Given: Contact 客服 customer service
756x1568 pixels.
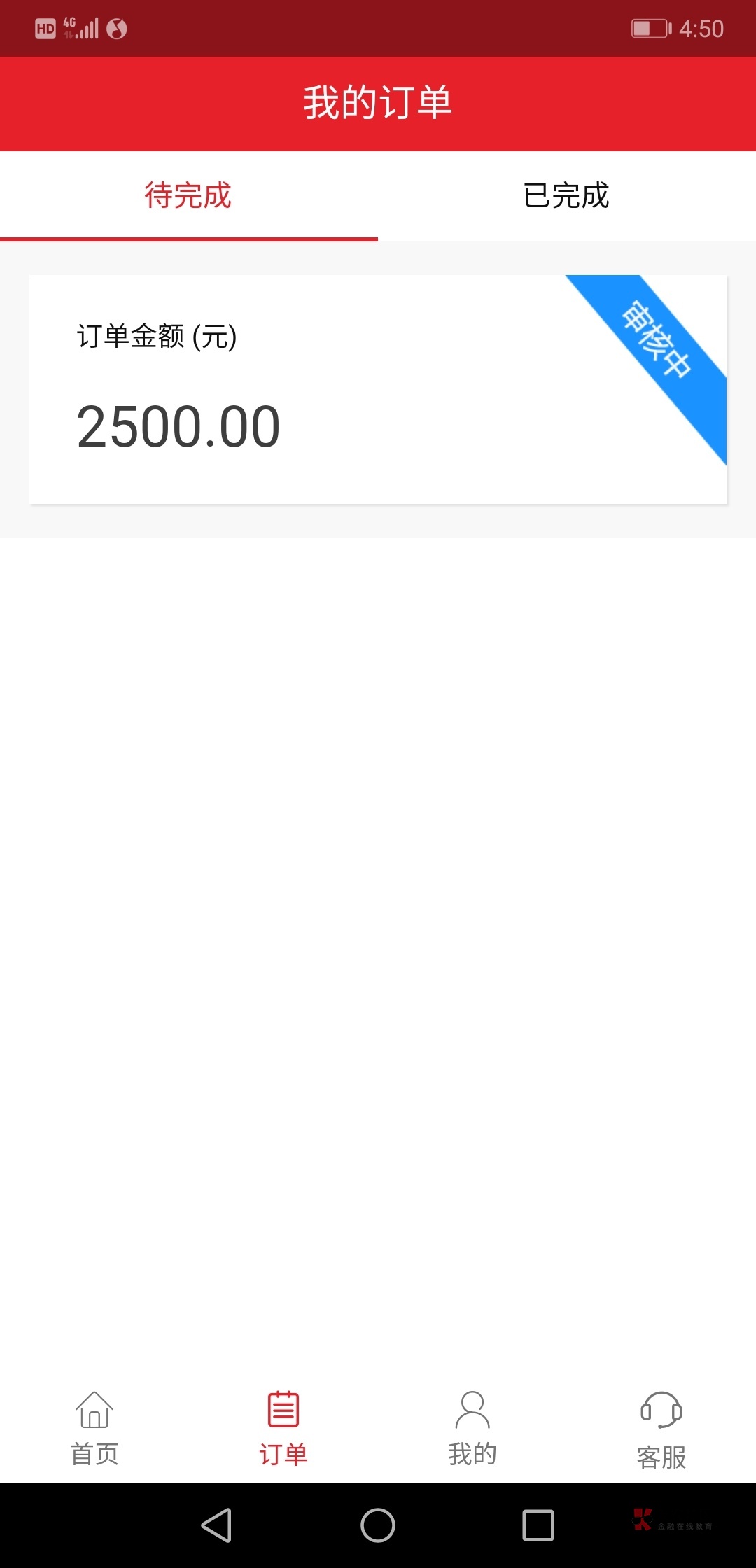Looking at the screenshot, I should pyautogui.click(x=661, y=1429).
